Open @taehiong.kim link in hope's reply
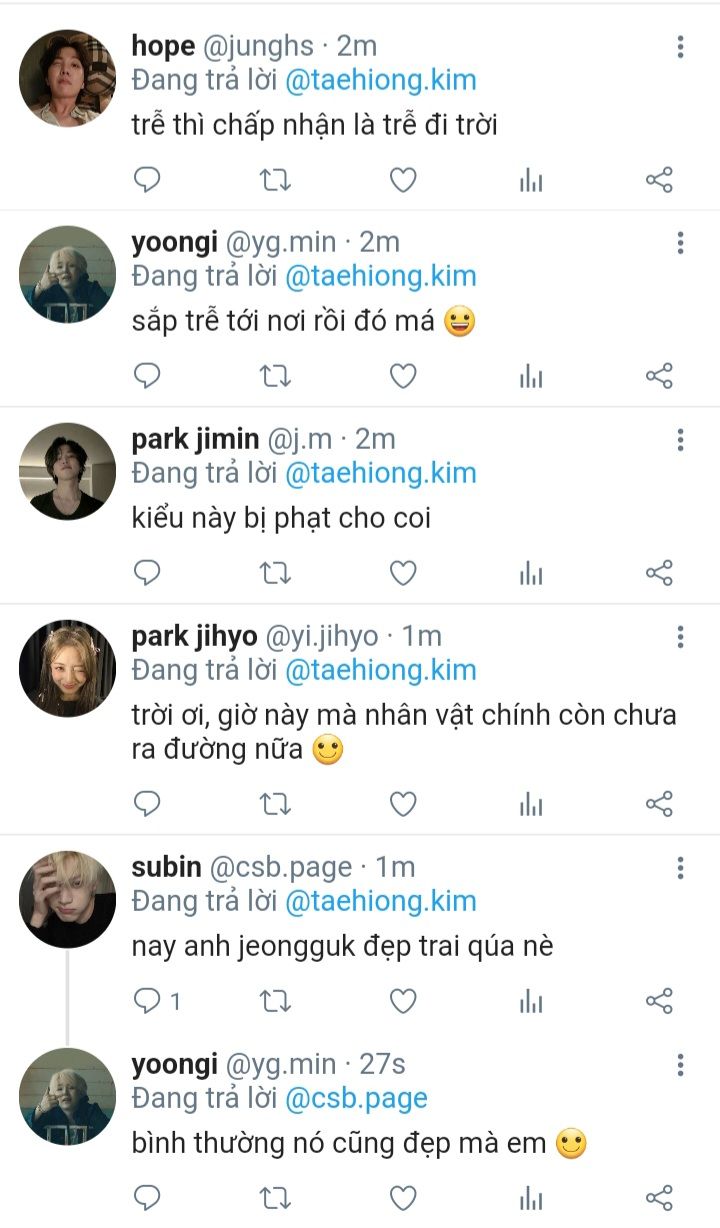Screen dimensions: 720x1228 [x=381, y=81]
